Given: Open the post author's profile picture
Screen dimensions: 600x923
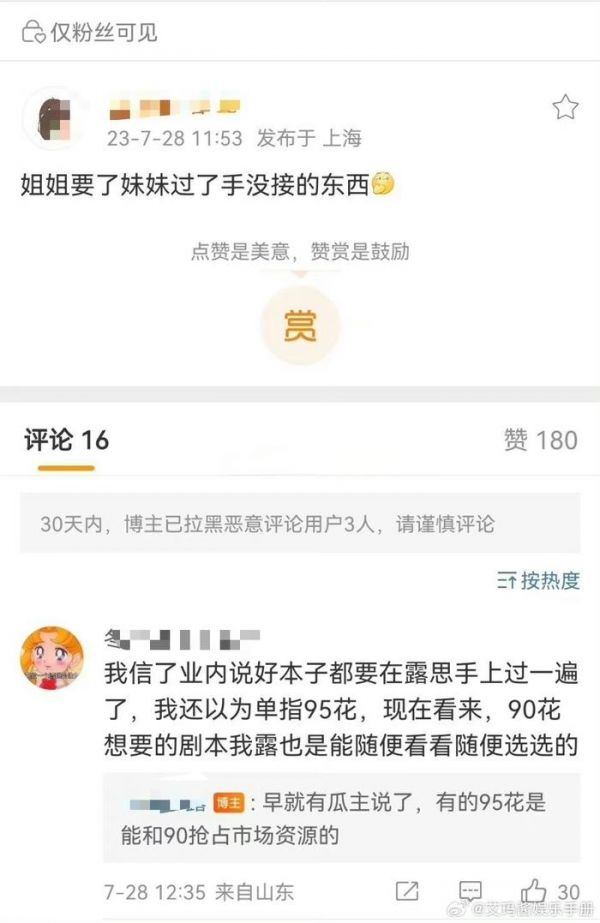Looking at the screenshot, I should pos(52,120).
